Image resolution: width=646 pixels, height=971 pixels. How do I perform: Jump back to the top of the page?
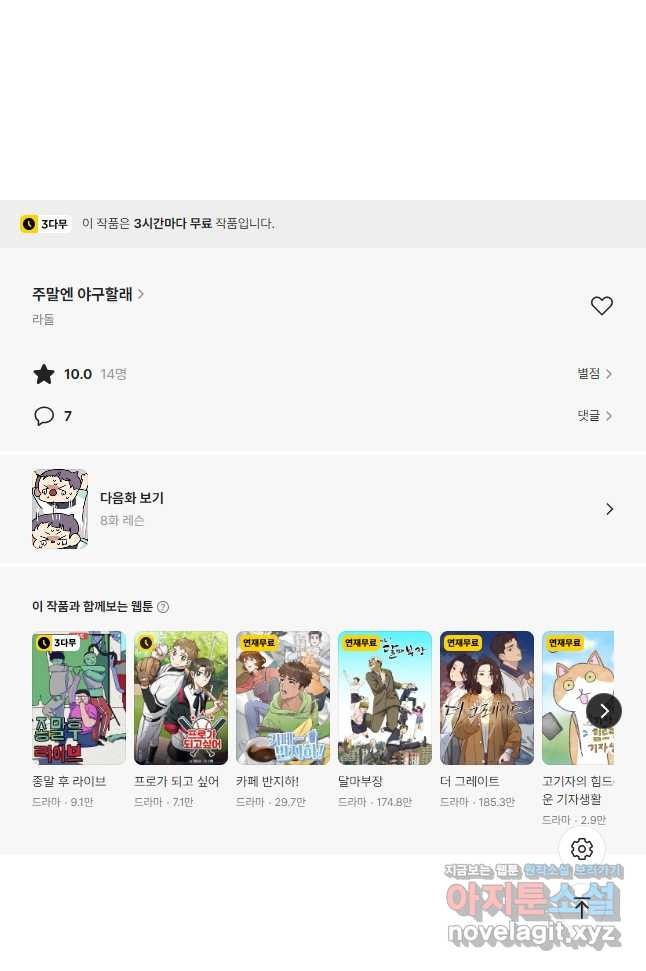(x=582, y=908)
